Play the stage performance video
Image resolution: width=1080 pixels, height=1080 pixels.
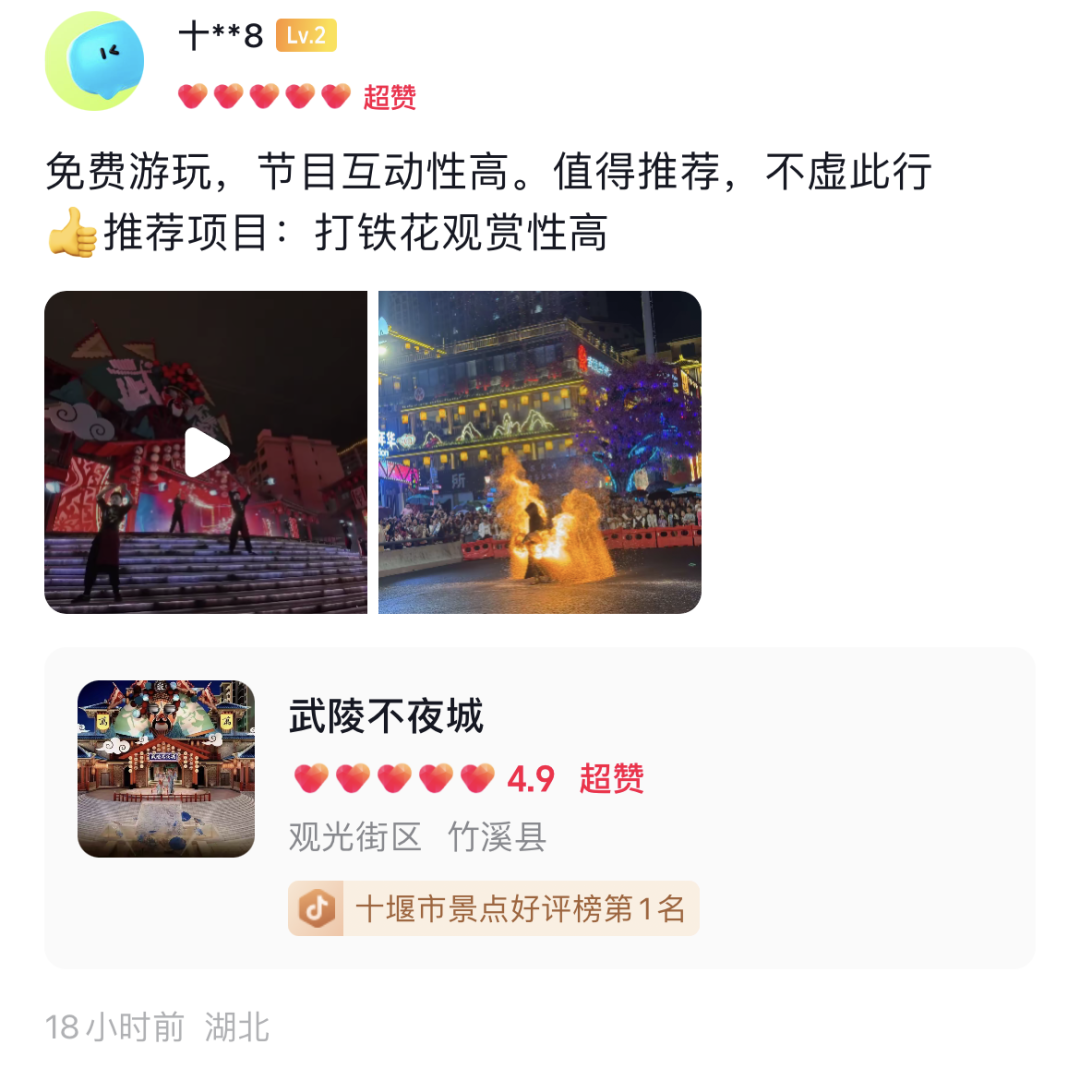point(206,453)
